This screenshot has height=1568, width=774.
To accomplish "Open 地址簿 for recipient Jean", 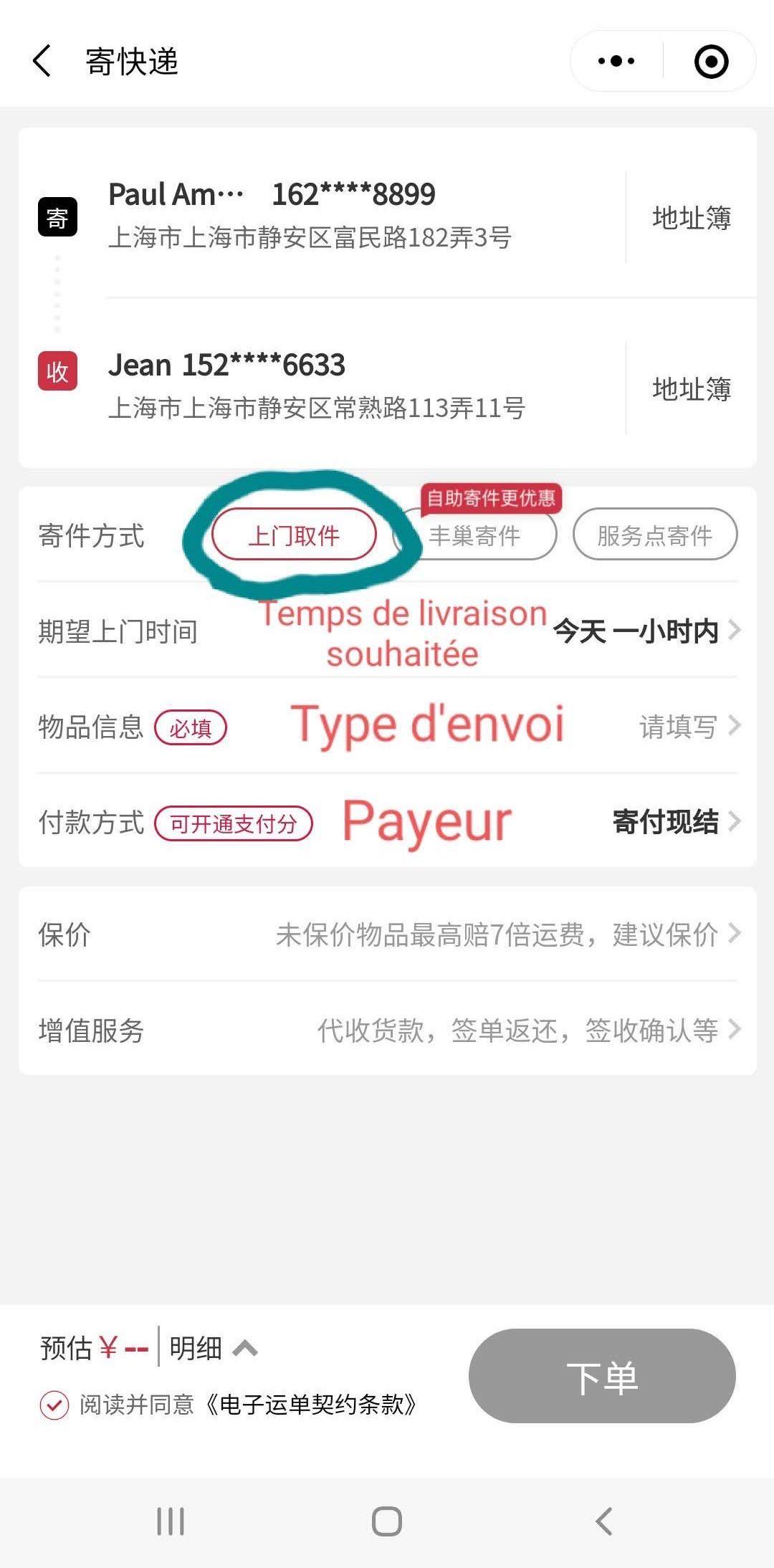I will 692,388.
